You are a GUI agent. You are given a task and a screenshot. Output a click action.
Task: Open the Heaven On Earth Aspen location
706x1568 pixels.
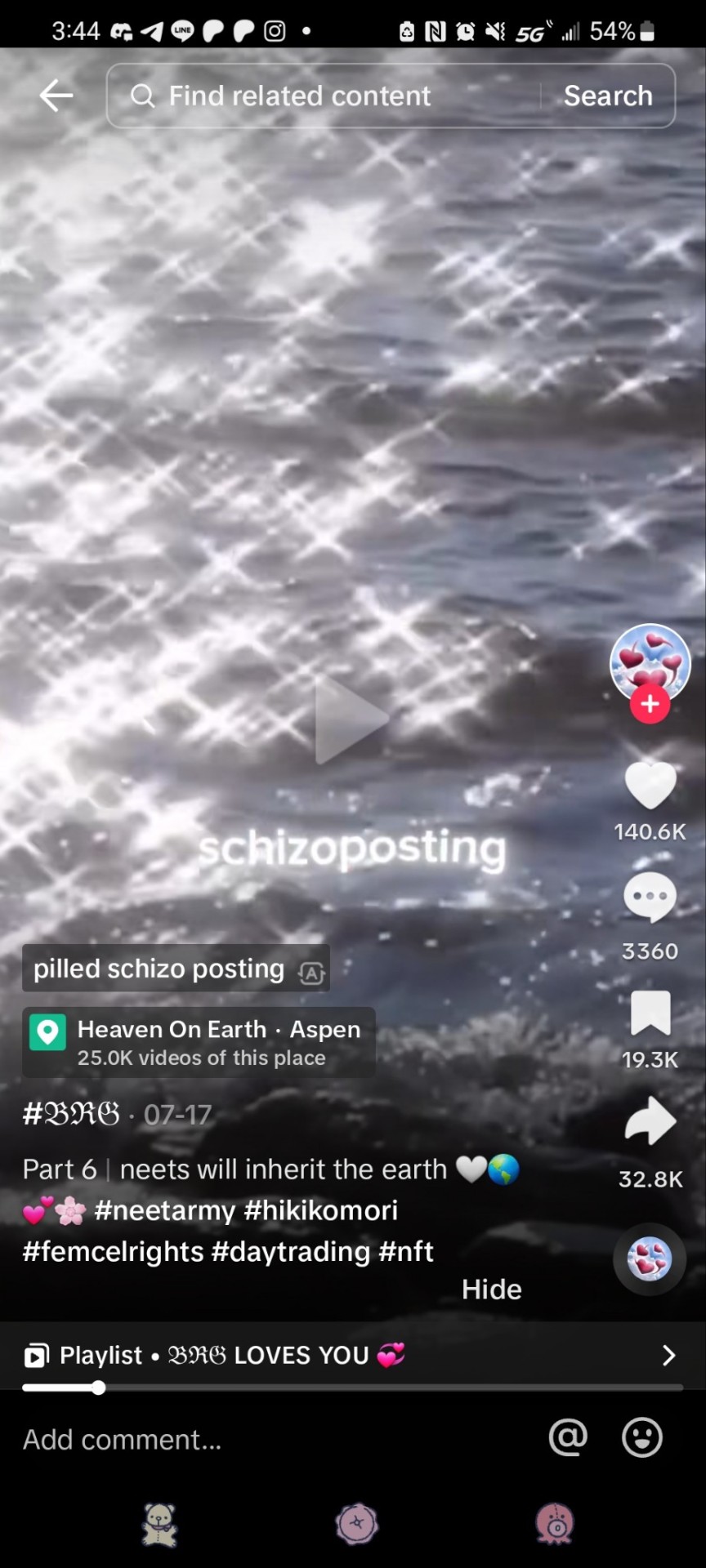point(199,1042)
